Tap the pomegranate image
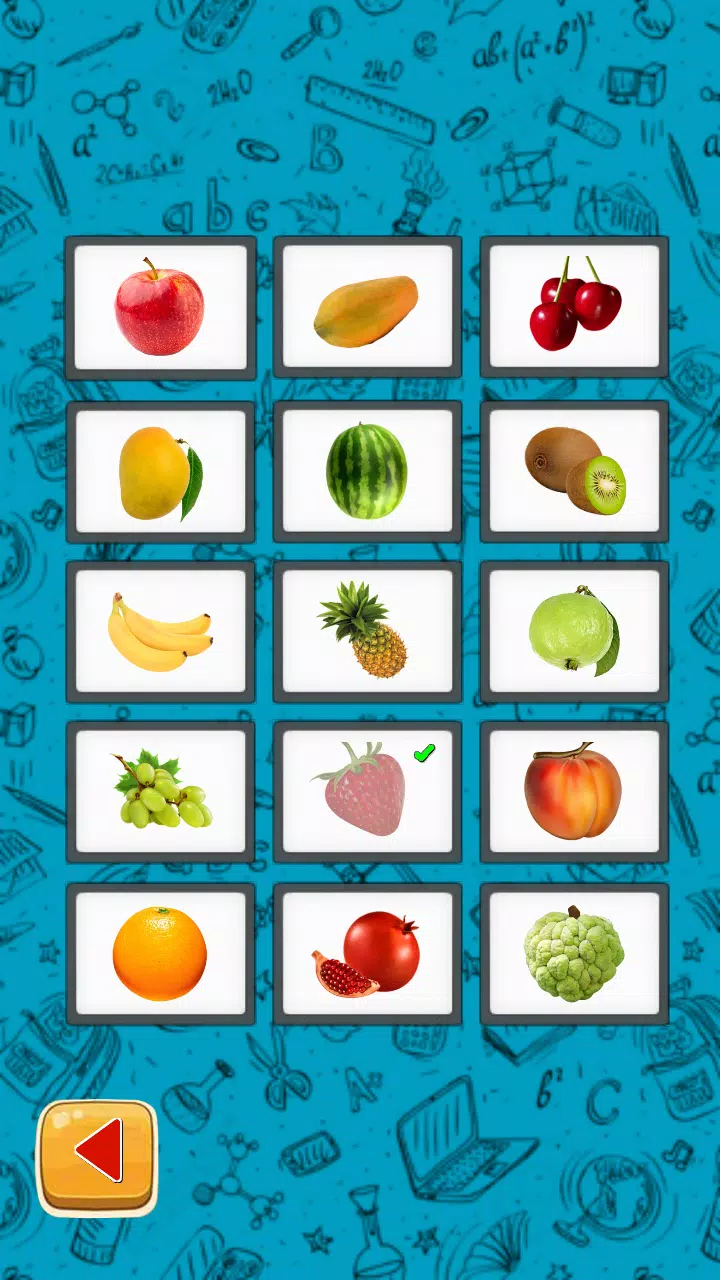Image resolution: width=720 pixels, height=1280 pixels. point(367,953)
